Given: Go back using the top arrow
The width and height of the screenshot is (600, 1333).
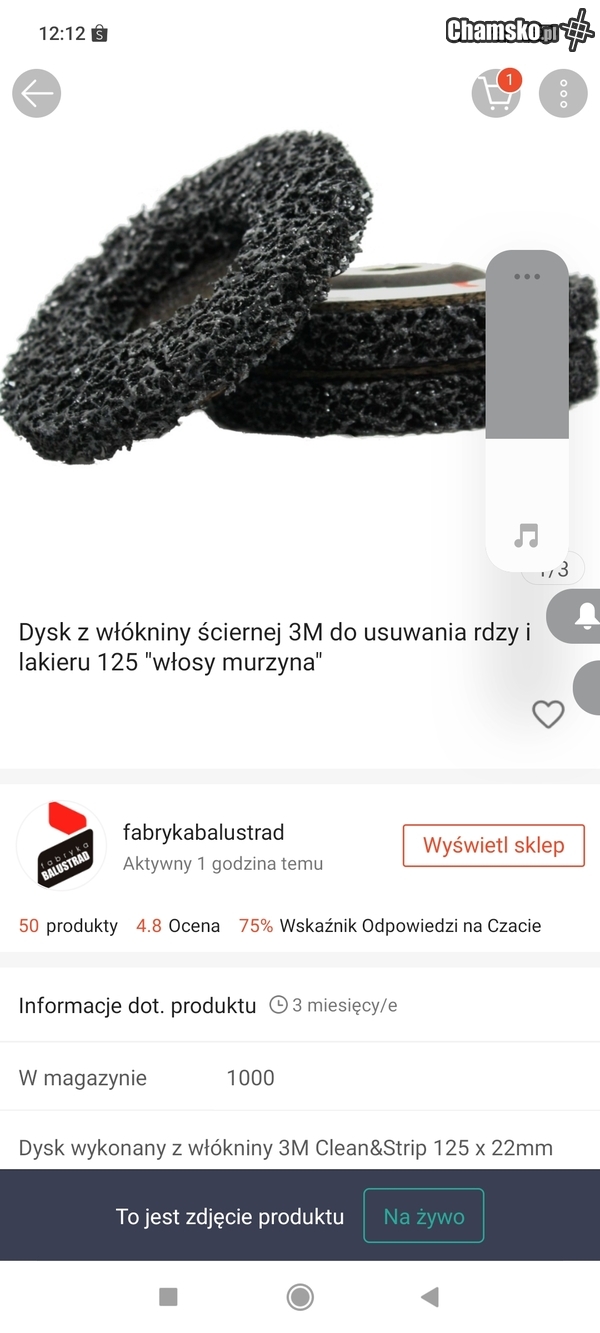Looking at the screenshot, I should (37, 94).
